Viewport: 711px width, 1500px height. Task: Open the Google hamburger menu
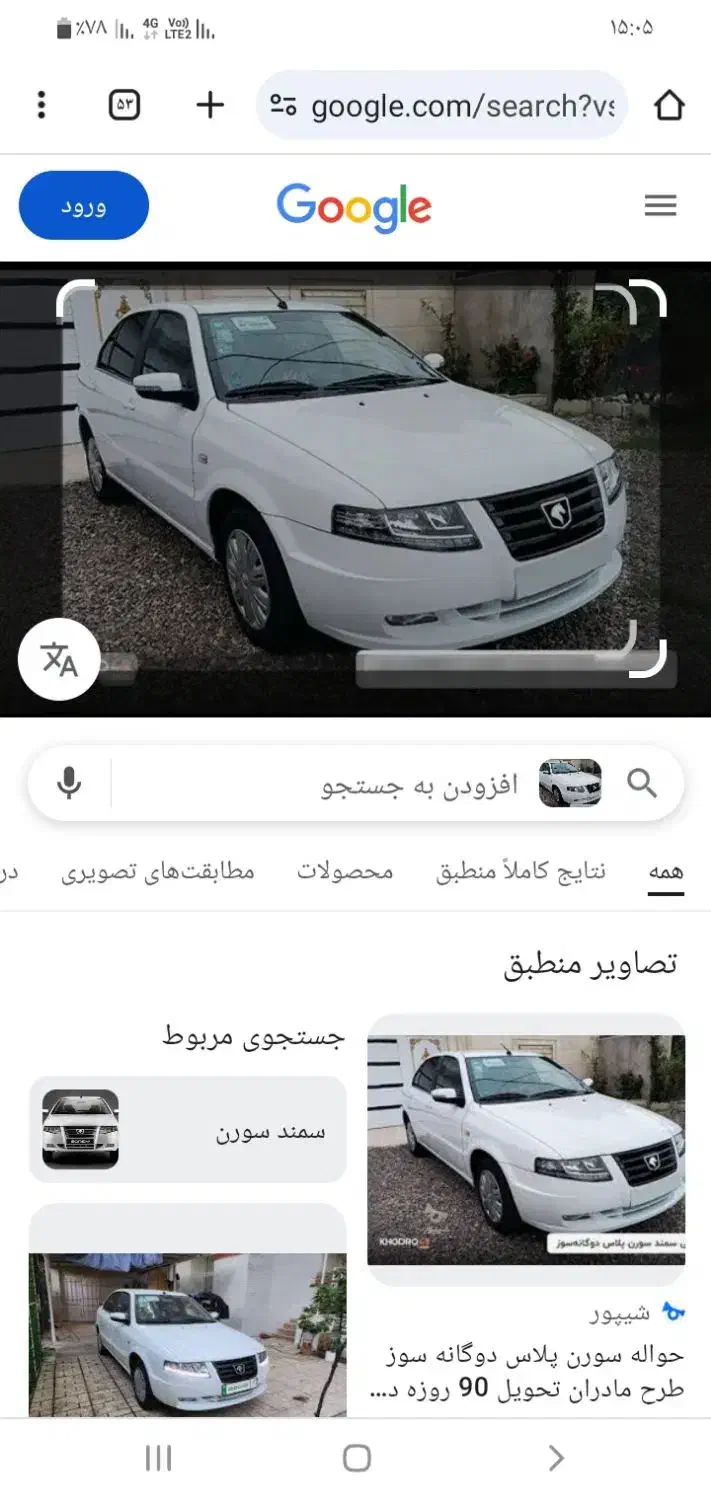pyautogui.click(x=660, y=206)
